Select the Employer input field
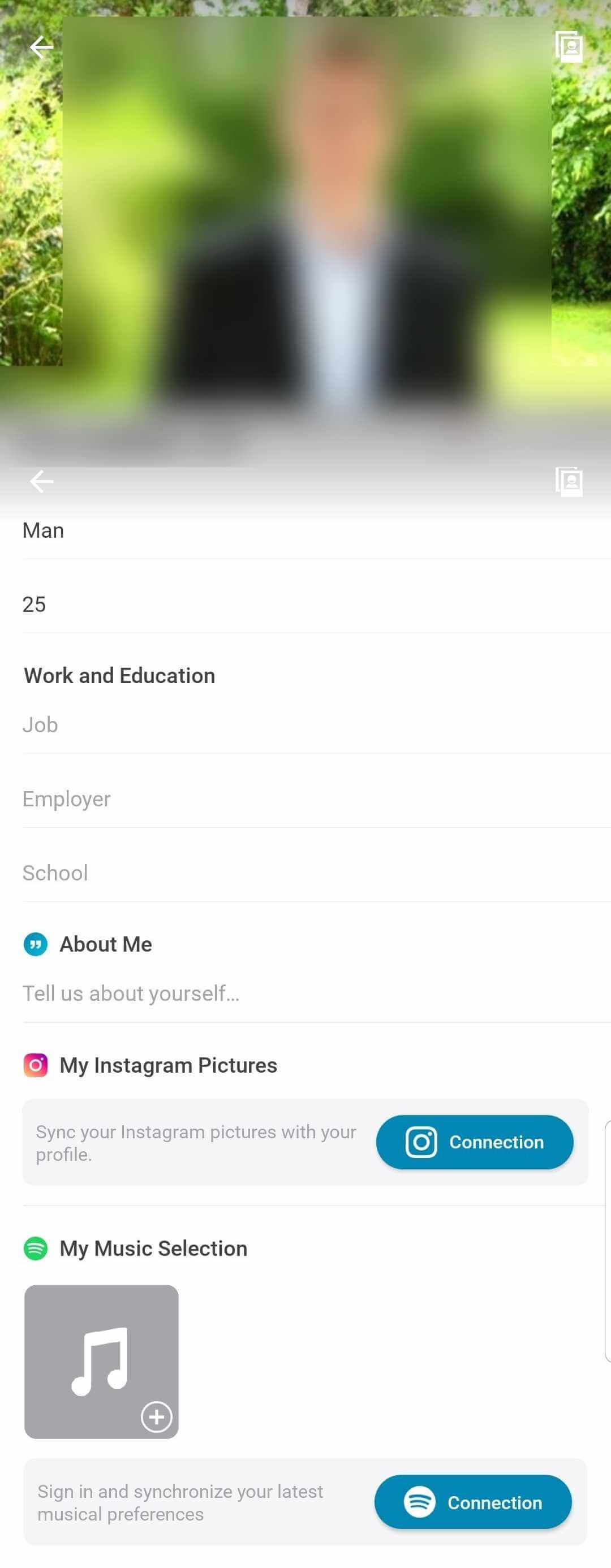This screenshot has width=611, height=1568. (183, 798)
